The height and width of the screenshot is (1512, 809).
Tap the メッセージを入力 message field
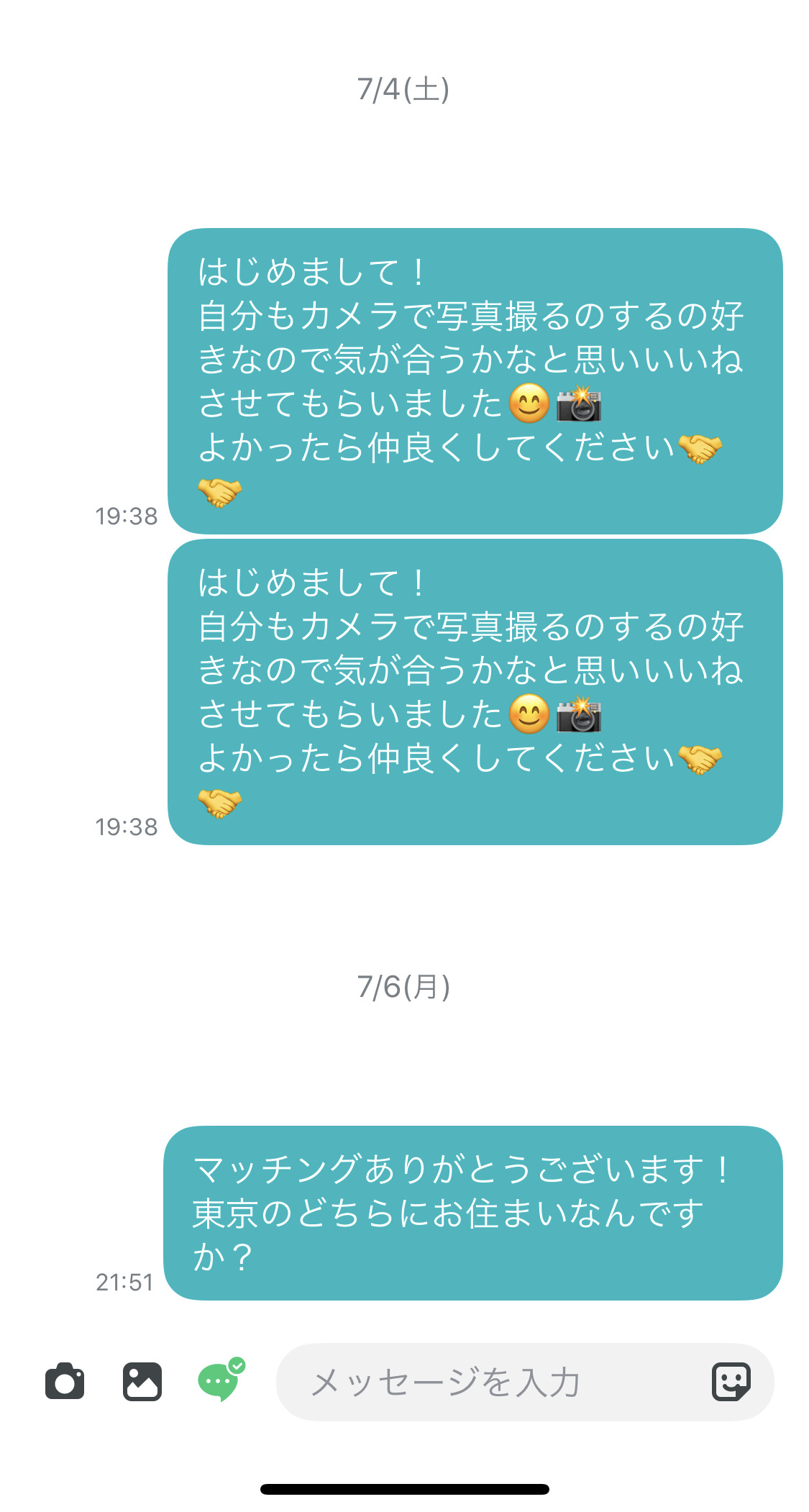point(489,1382)
